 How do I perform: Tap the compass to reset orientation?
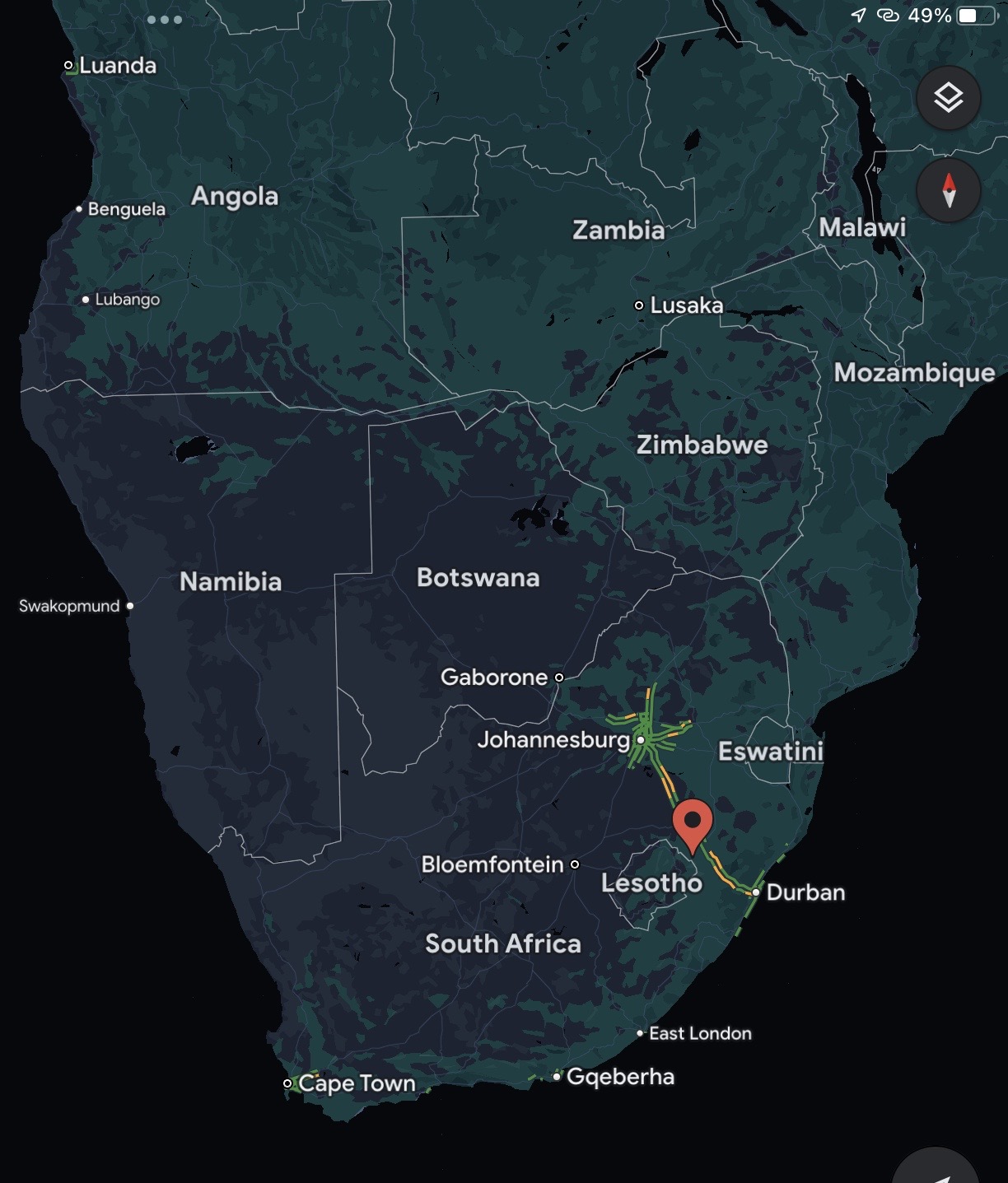948,190
